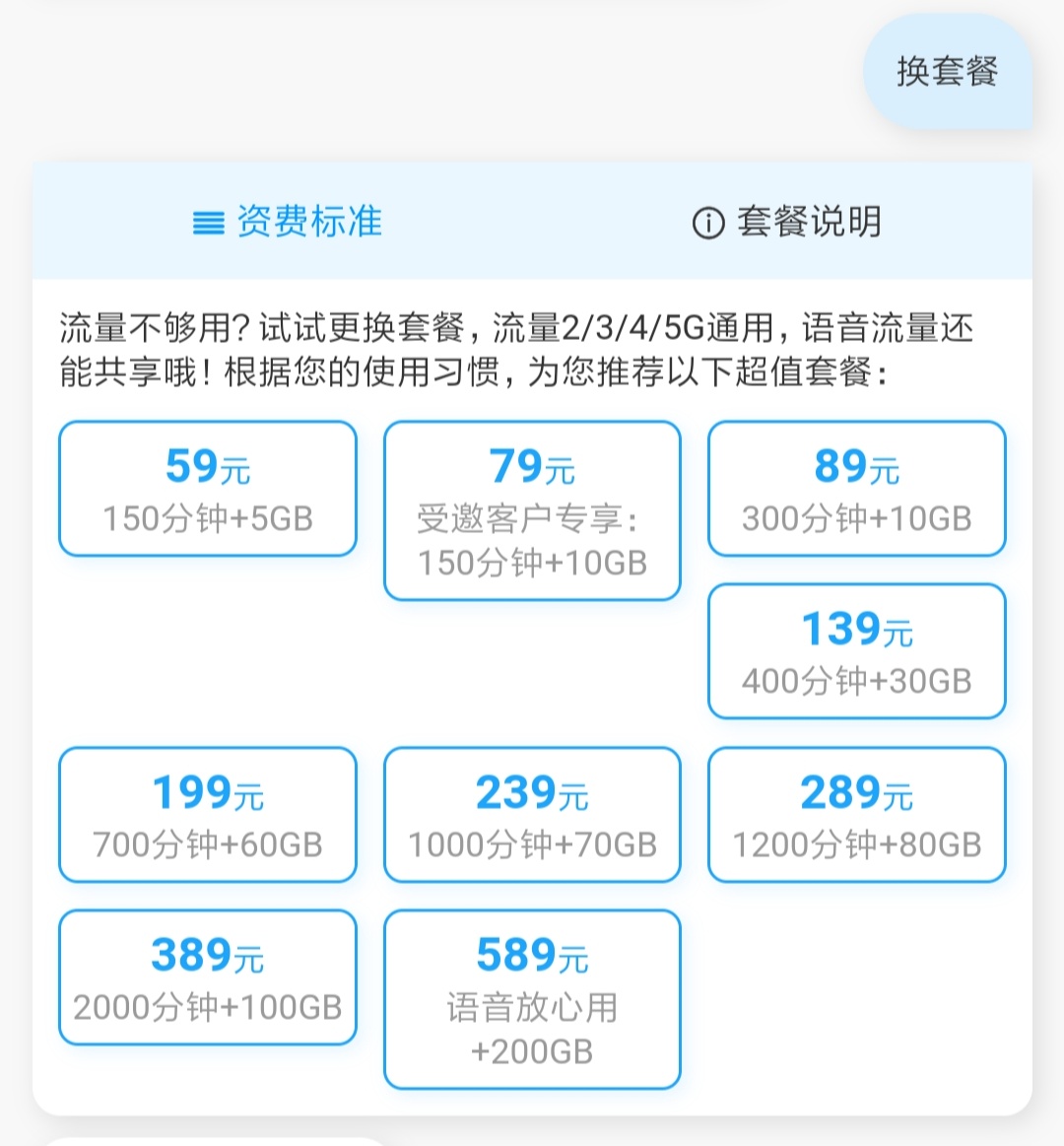Click the list icon beside 资费标准
1064x1146 pixels.
pyautogui.click(x=208, y=223)
